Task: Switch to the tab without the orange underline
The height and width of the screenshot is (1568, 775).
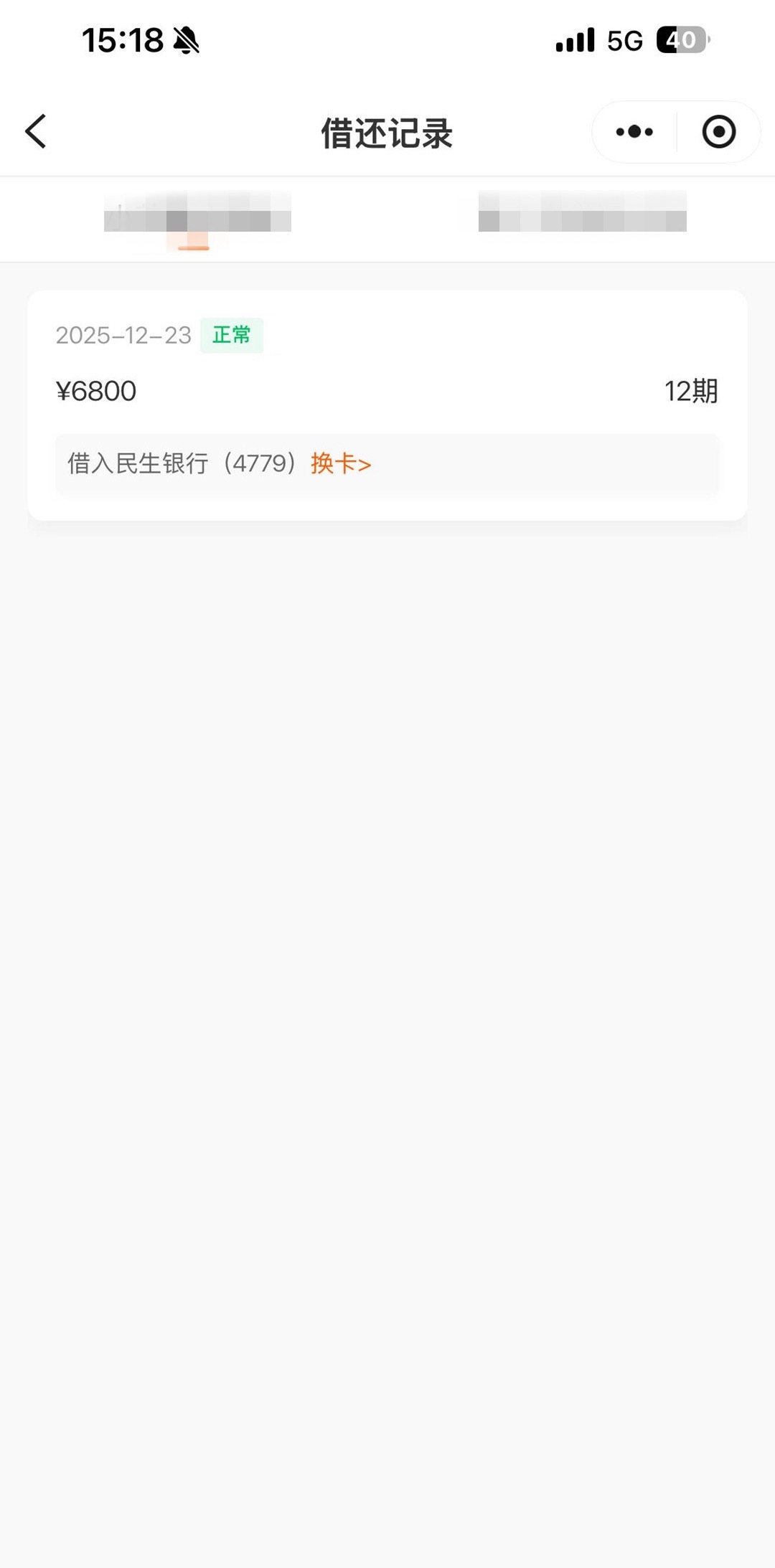Action: coord(582,212)
